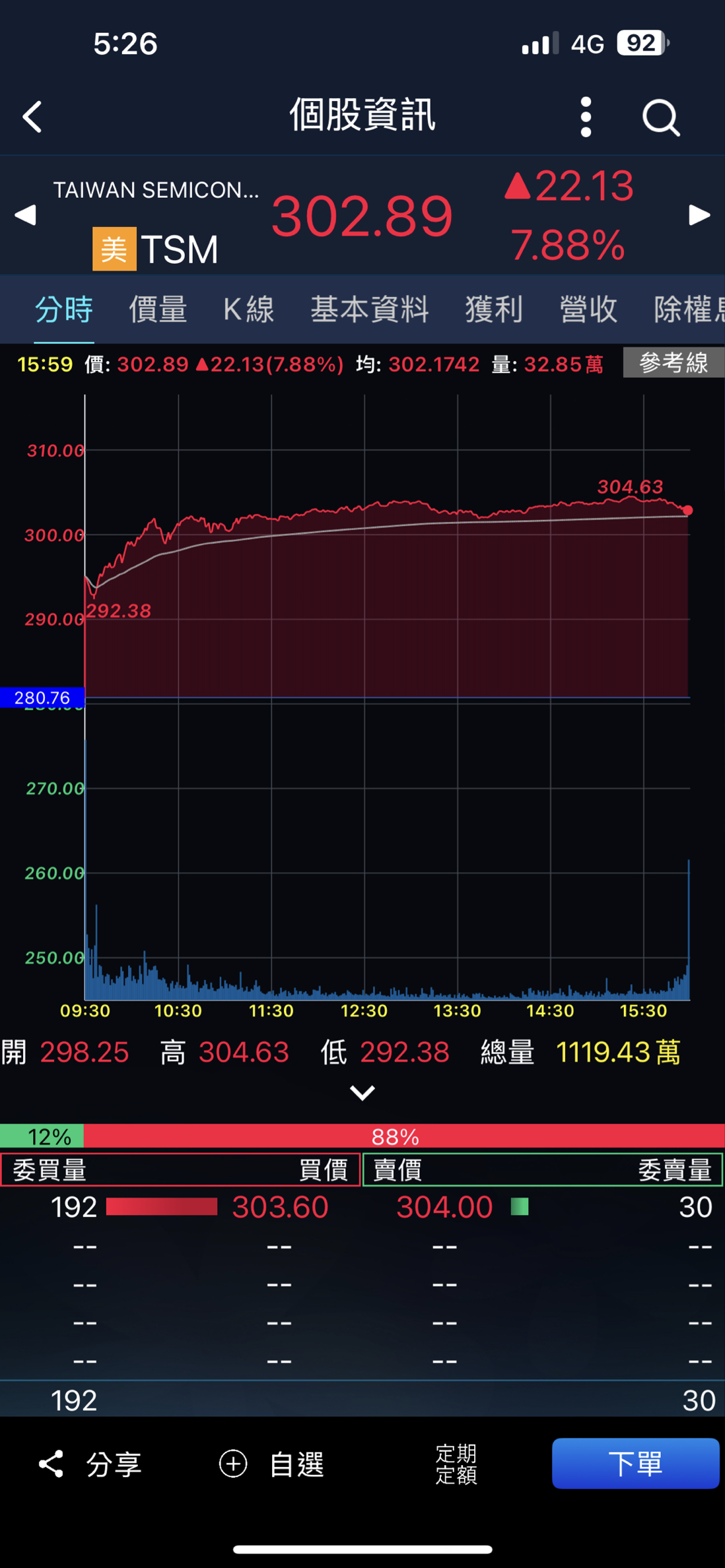The image size is (725, 1568).
Task: Open the 基本資料 tab
Action: [370, 310]
